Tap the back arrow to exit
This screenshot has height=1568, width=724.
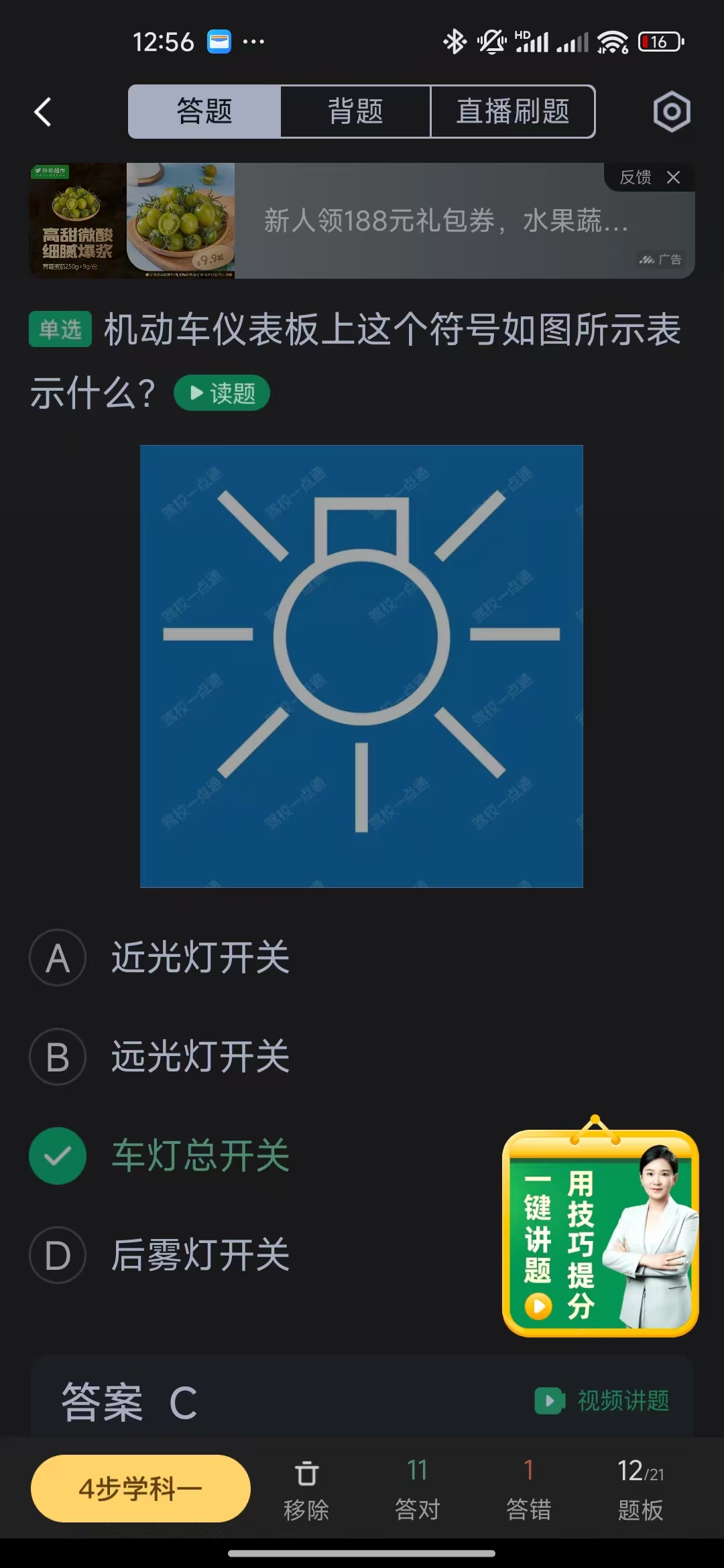click(42, 112)
